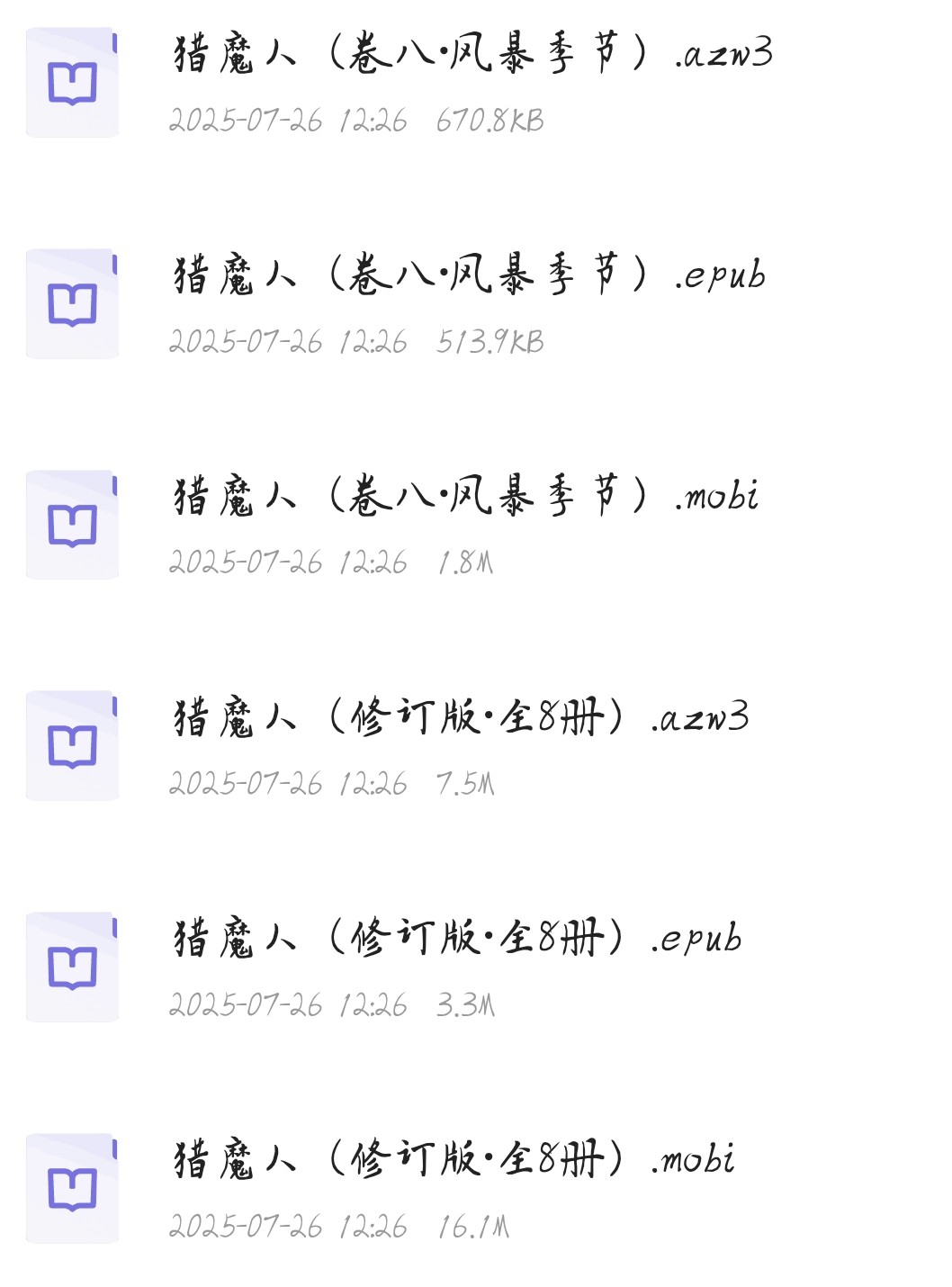Select 猎魔人（卷八·风暴季节）.mobi file
Image resolution: width=952 pixels, height=1287 pixels.
[465, 497]
